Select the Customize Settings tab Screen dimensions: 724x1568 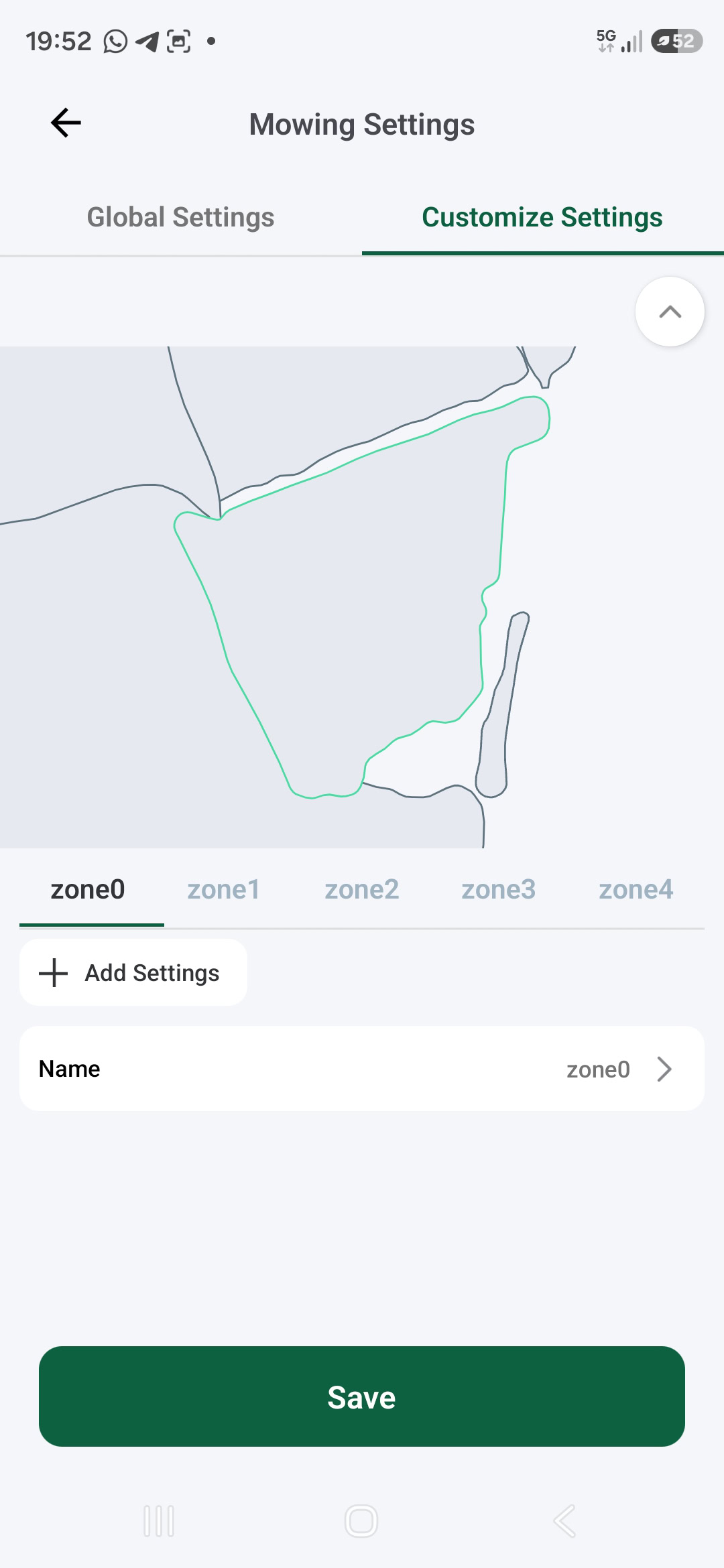tap(542, 217)
